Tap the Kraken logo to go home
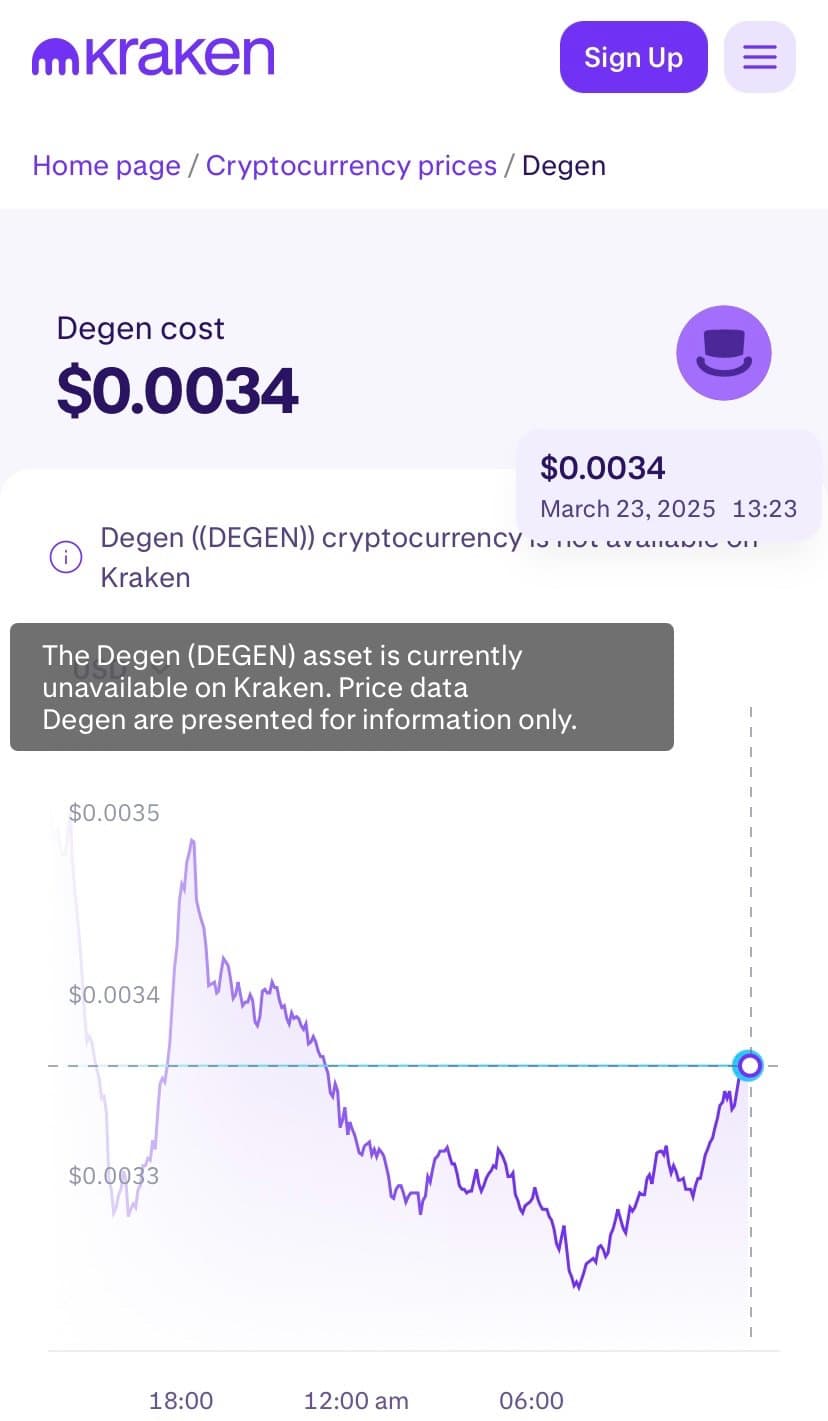This screenshot has width=828, height=1421. click(x=153, y=57)
